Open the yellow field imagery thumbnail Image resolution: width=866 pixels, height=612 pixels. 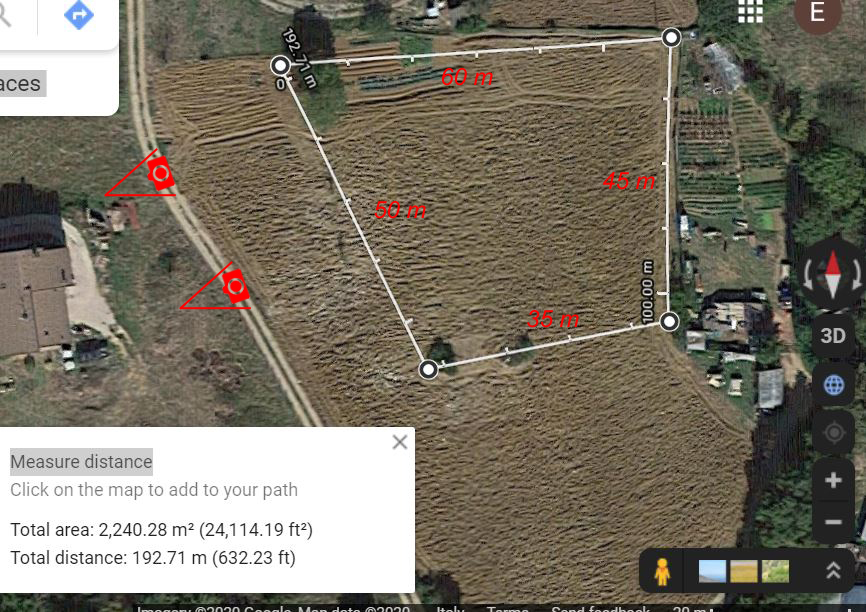click(x=744, y=571)
